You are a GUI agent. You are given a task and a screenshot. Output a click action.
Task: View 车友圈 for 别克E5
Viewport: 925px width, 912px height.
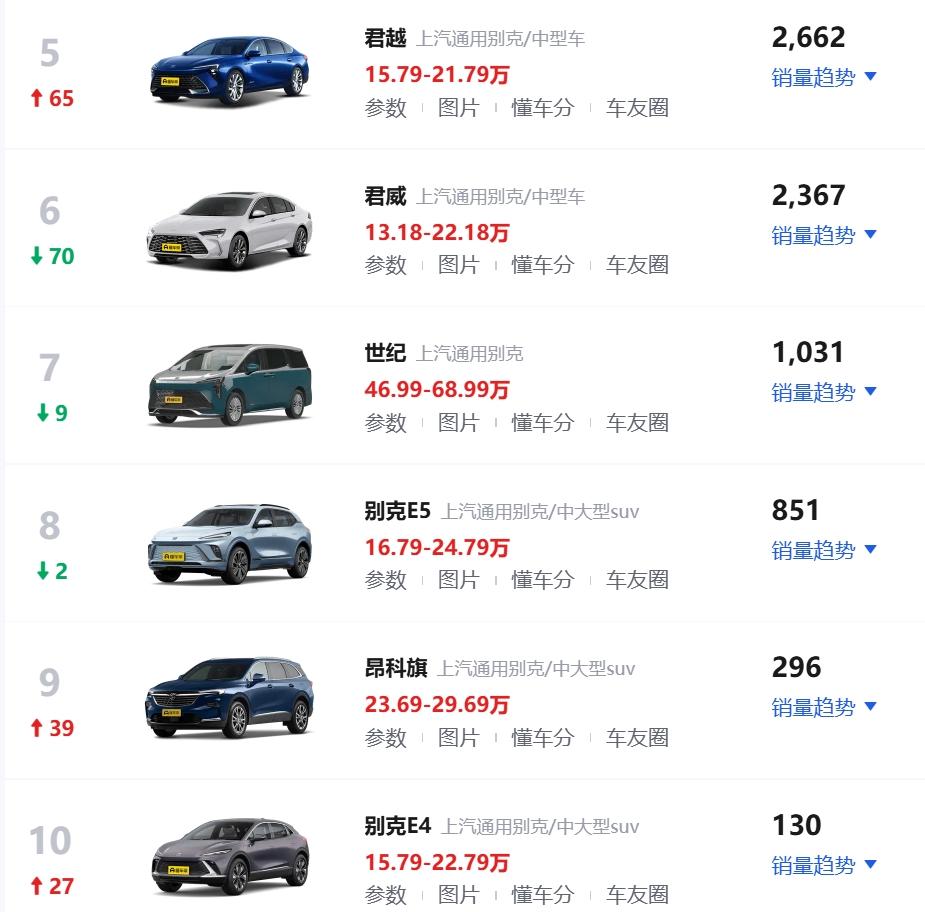(636, 580)
